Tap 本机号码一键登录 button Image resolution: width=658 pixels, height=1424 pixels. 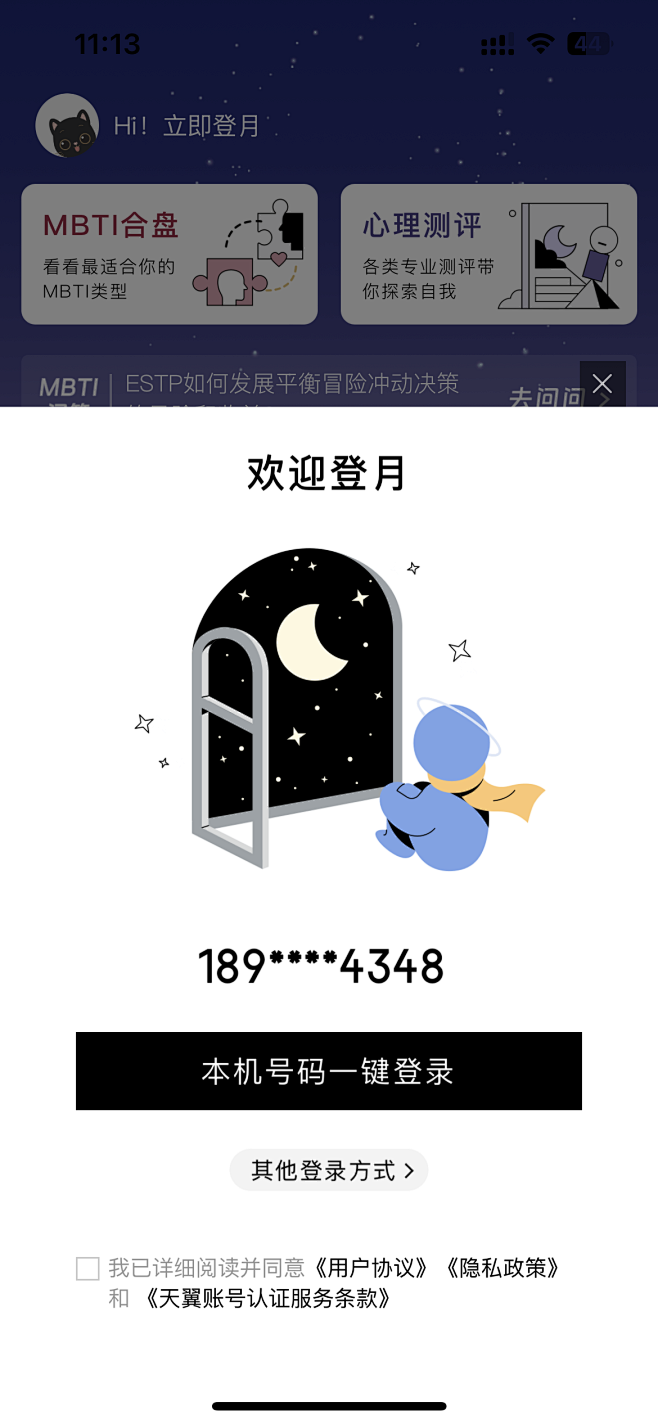click(328, 1071)
